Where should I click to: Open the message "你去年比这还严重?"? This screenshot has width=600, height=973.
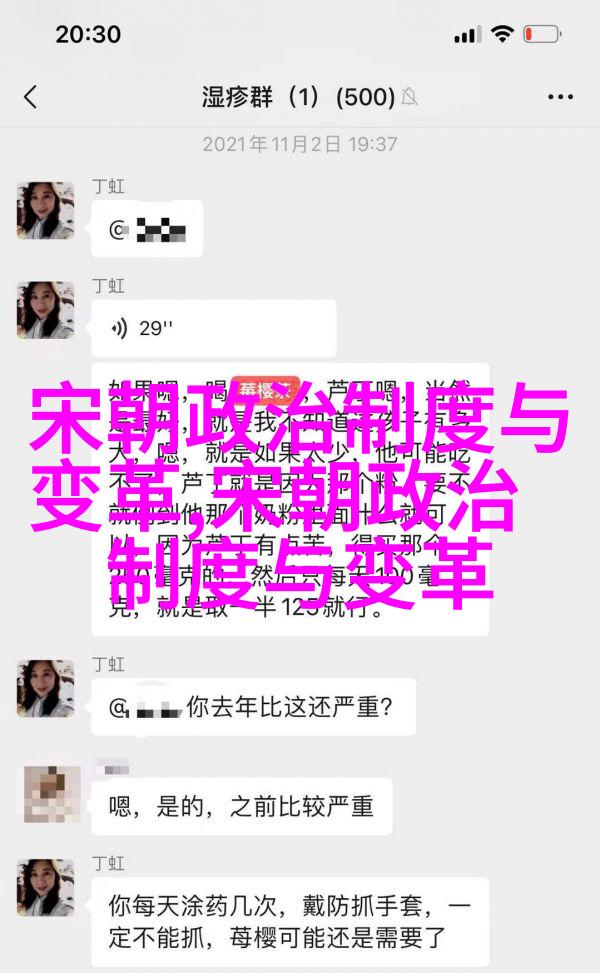251,708
